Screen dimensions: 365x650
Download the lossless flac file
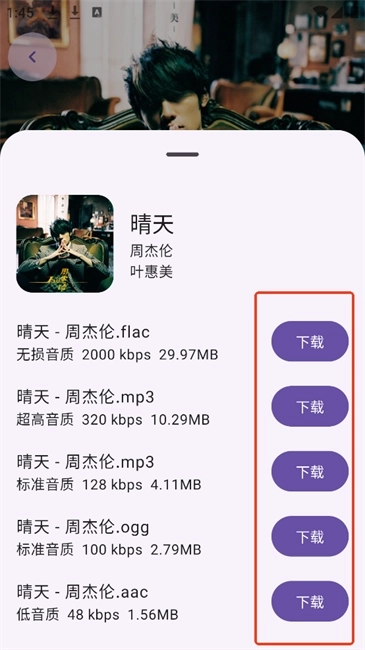[310, 341]
